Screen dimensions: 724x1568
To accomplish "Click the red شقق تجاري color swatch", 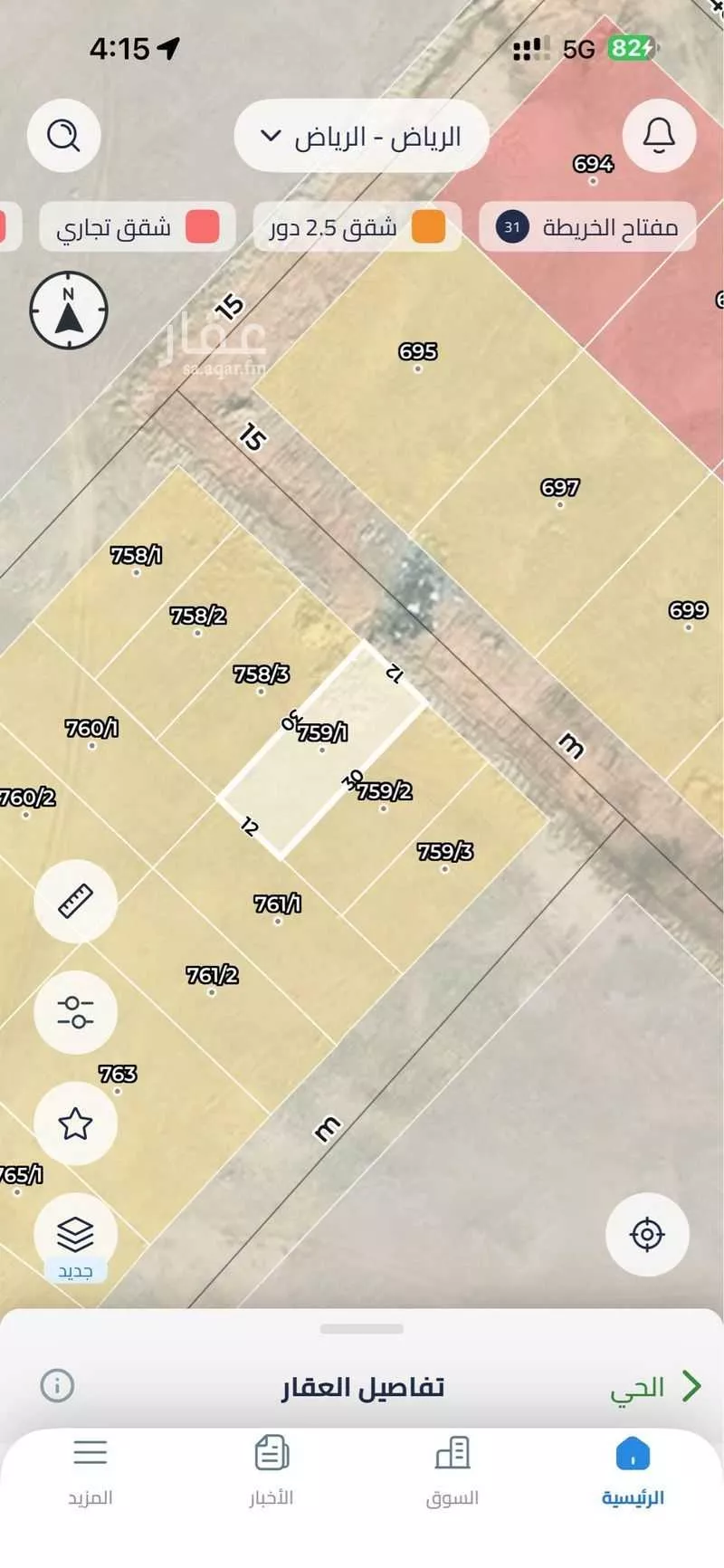I will coord(201,227).
